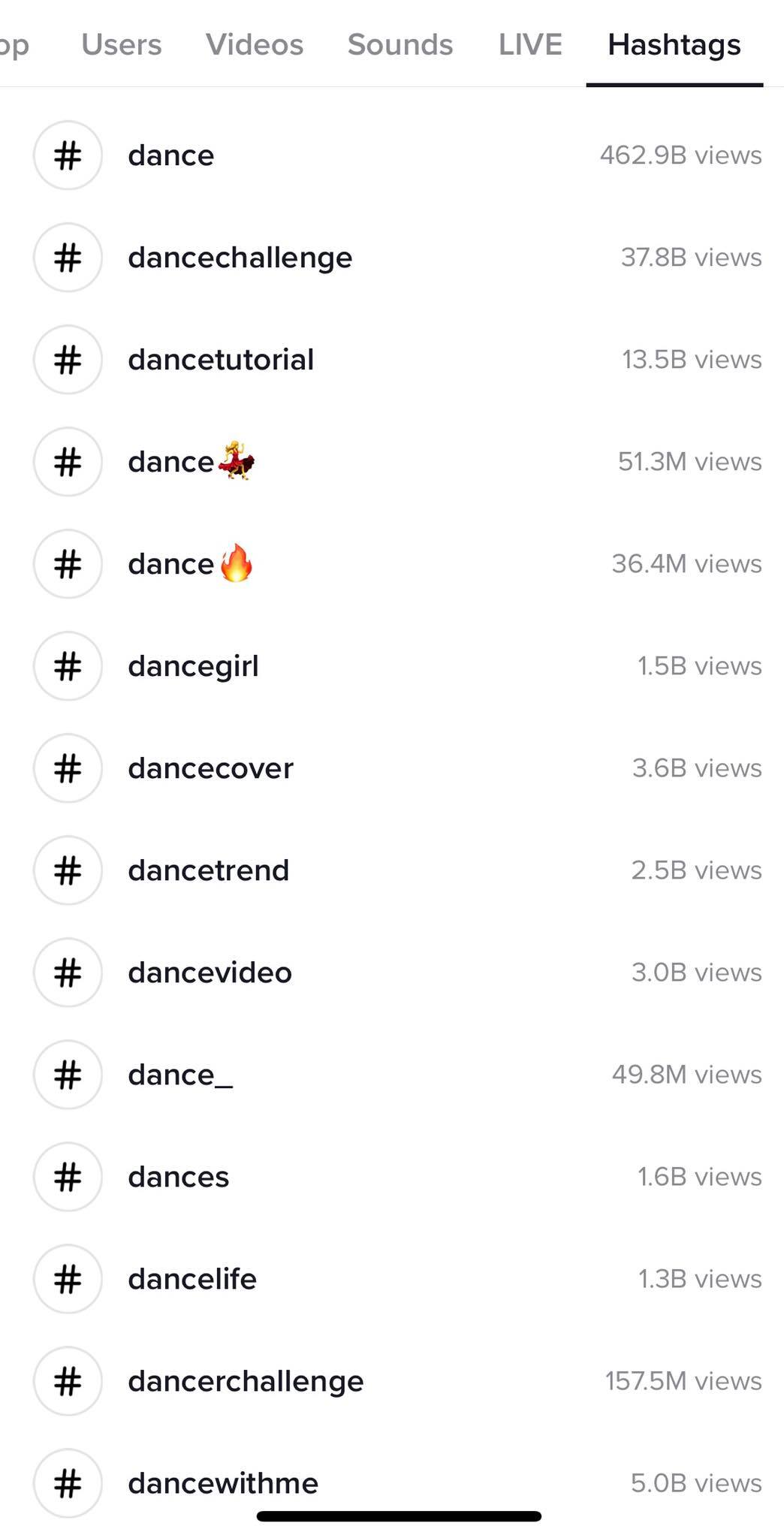
Task: Open the dancerchallenge hashtag
Action: coord(392,1381)
